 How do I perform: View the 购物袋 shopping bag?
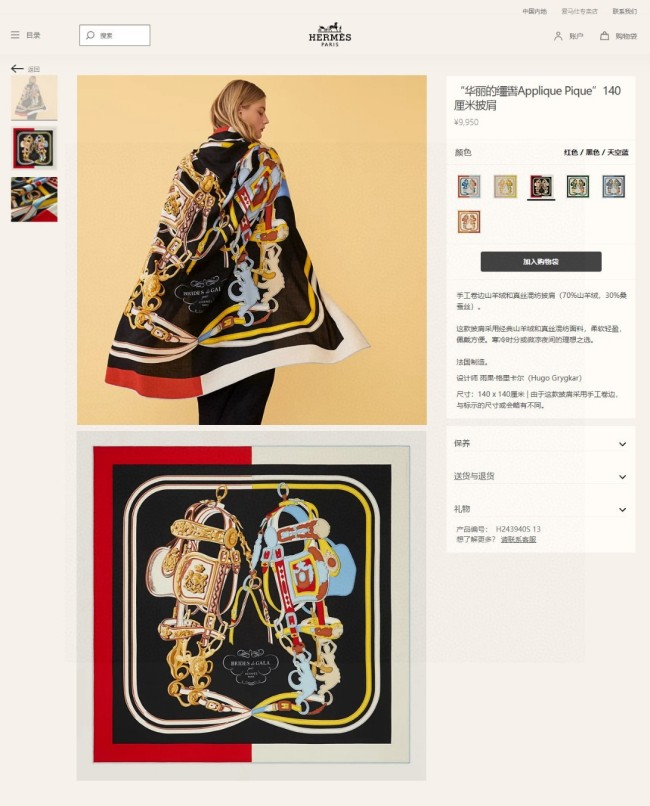tap(618, 36)
